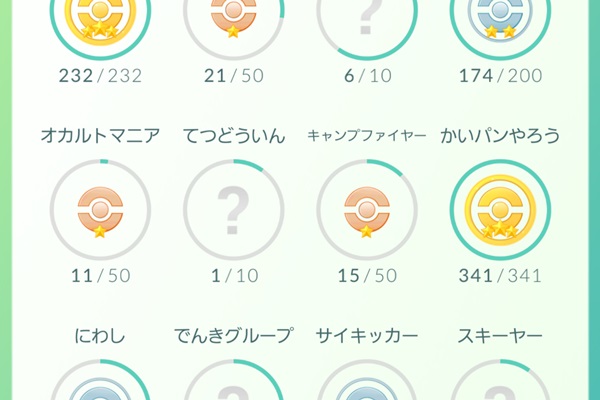
Task: Open the オカルトマニア medal
Action: [99, 210]
